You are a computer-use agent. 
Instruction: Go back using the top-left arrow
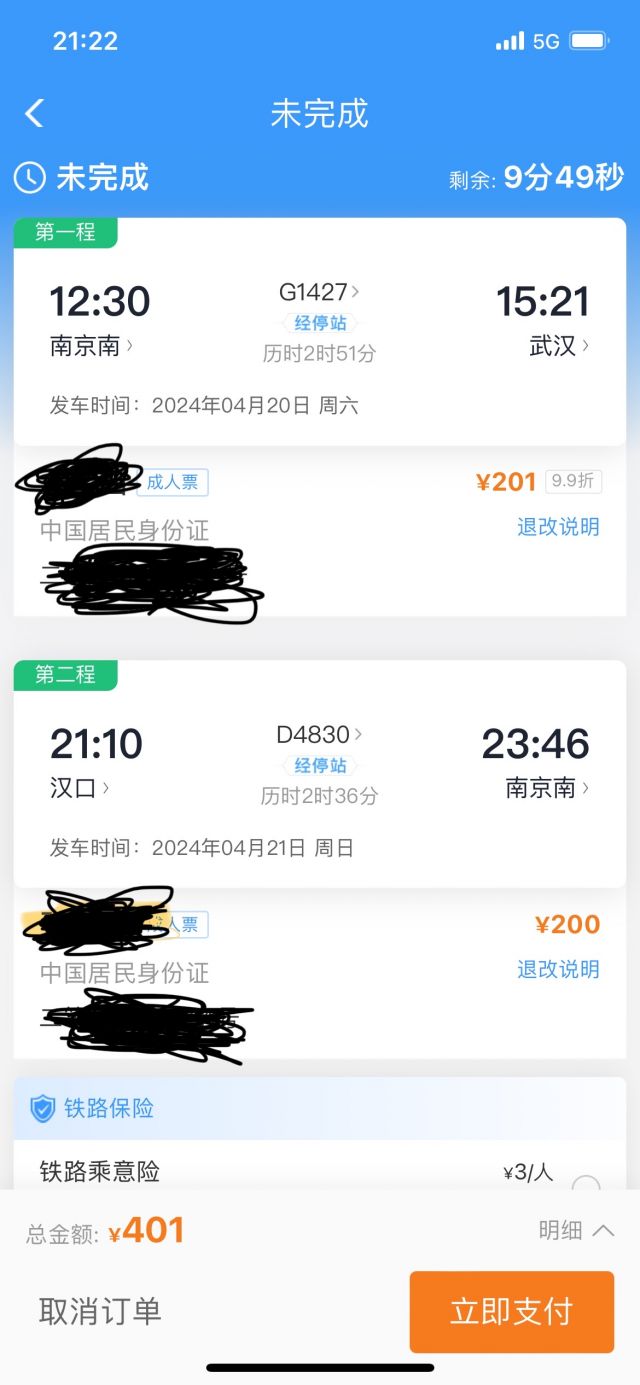point(34,113)
